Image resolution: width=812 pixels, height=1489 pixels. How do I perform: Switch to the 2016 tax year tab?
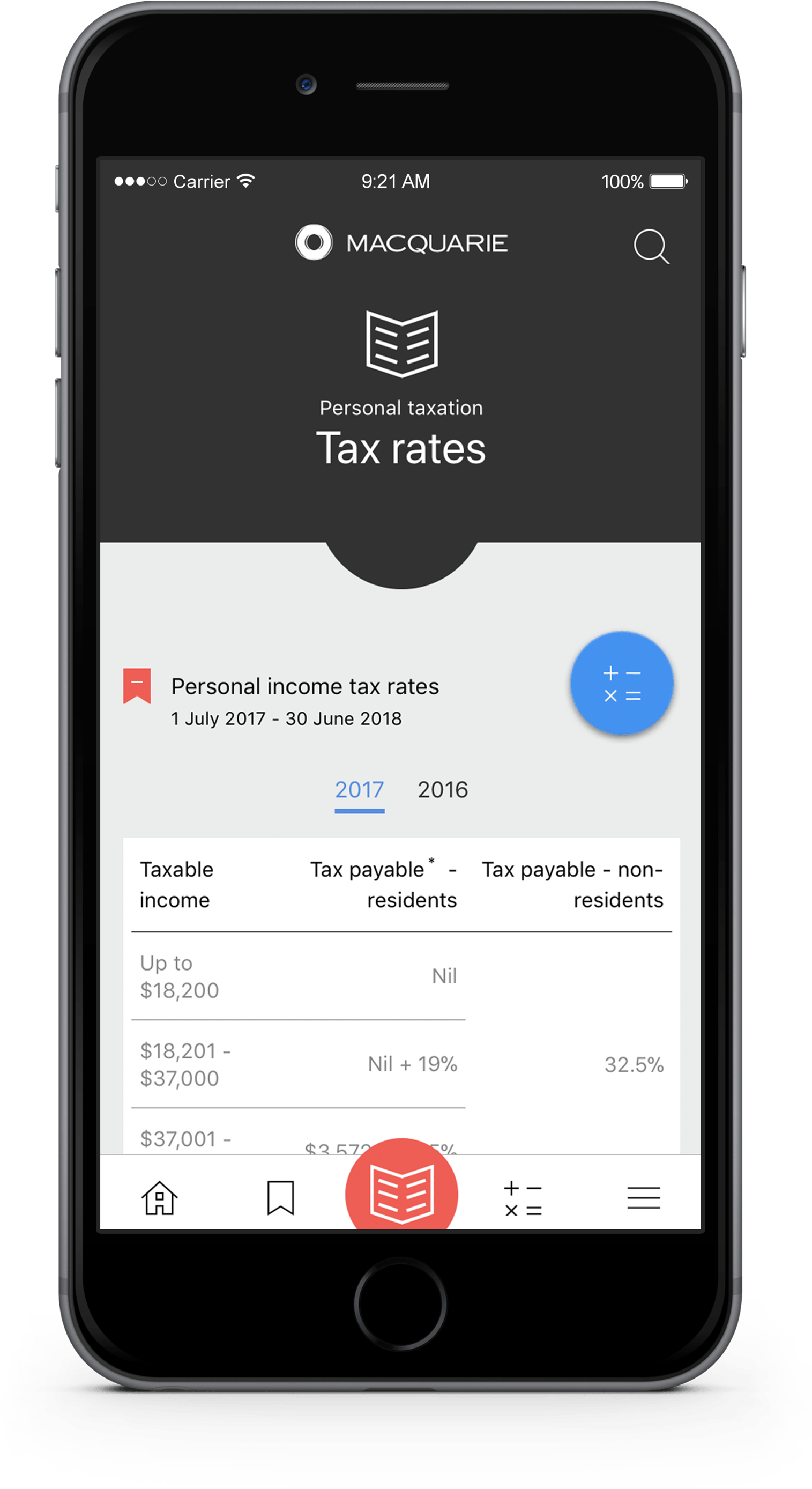tap(443, 790)
